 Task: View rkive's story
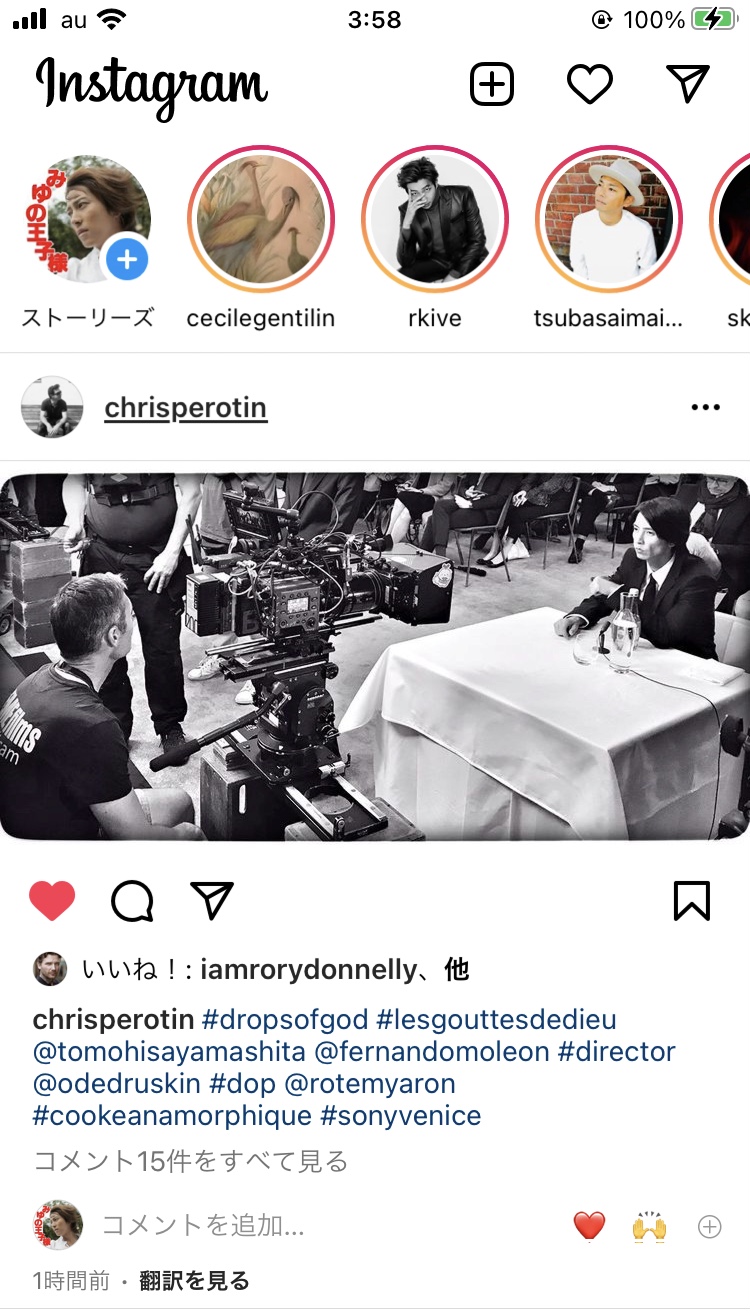[435, 219]
